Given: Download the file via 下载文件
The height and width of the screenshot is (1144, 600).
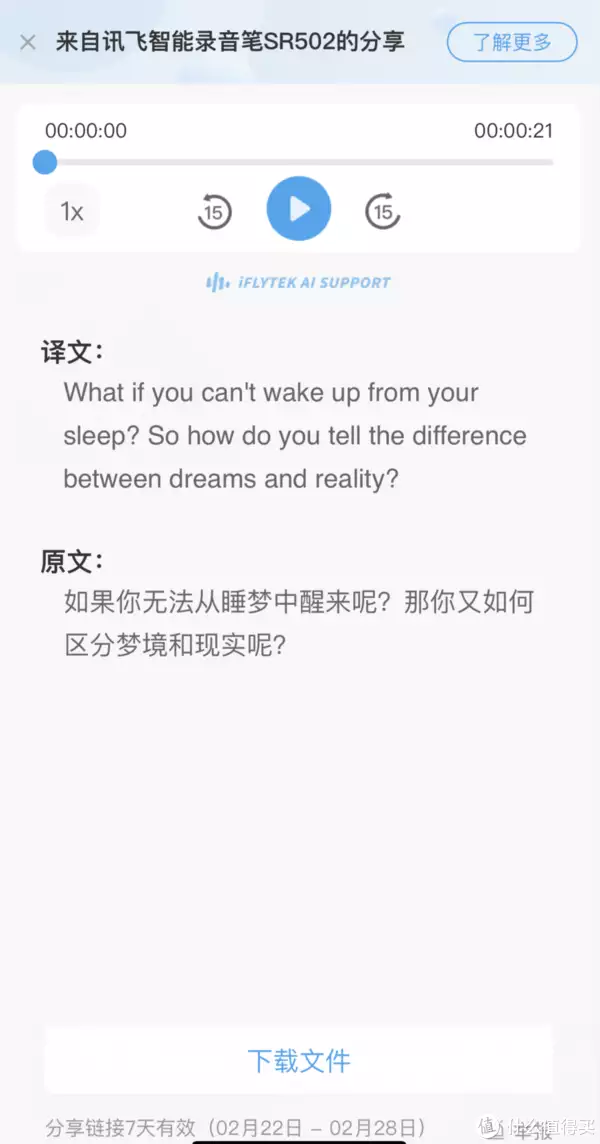Looking at the screenshot, I should (298, 1060).
